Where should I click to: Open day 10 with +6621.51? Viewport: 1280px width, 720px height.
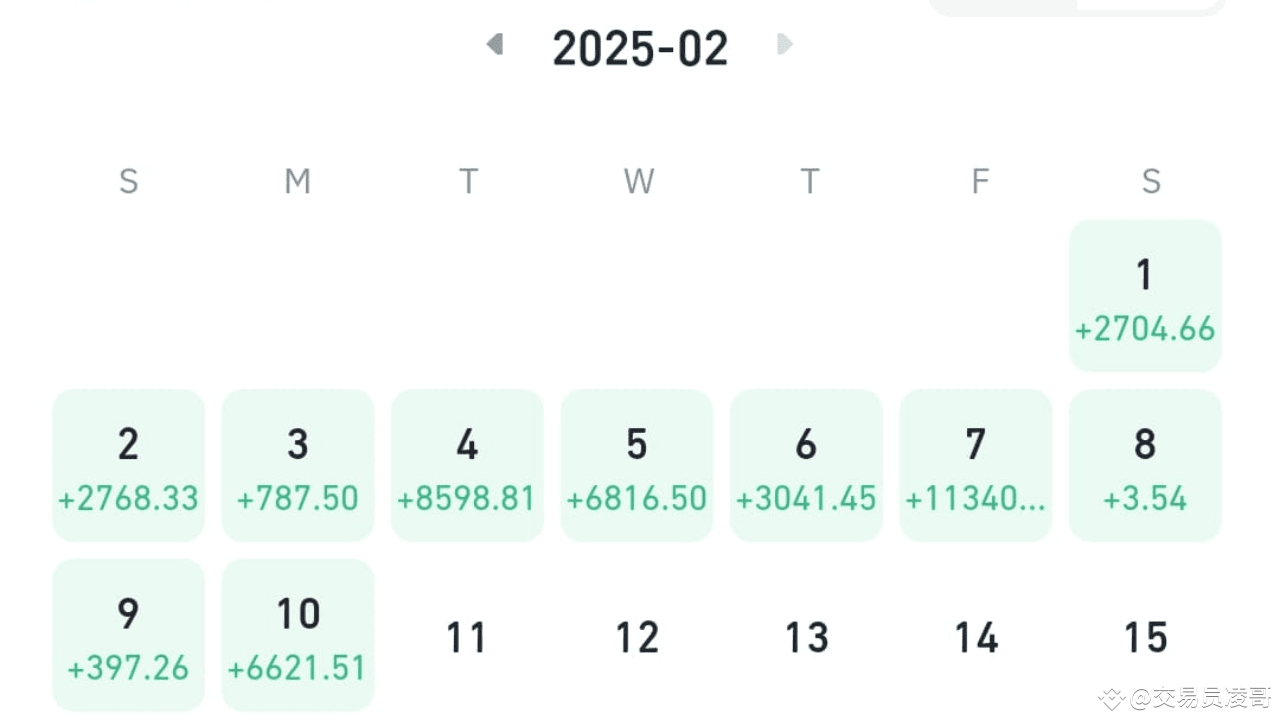click(298, 635)
